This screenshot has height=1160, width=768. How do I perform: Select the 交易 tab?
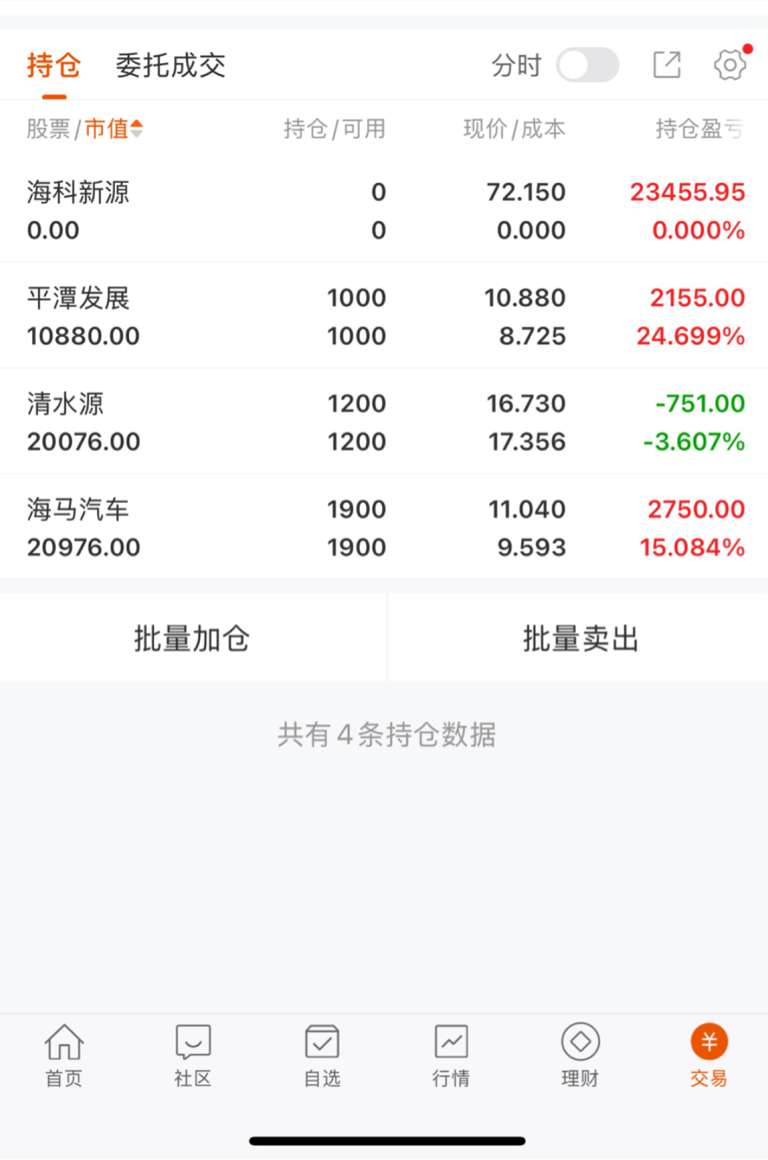pyautogui.click(x=709, y=1056)
